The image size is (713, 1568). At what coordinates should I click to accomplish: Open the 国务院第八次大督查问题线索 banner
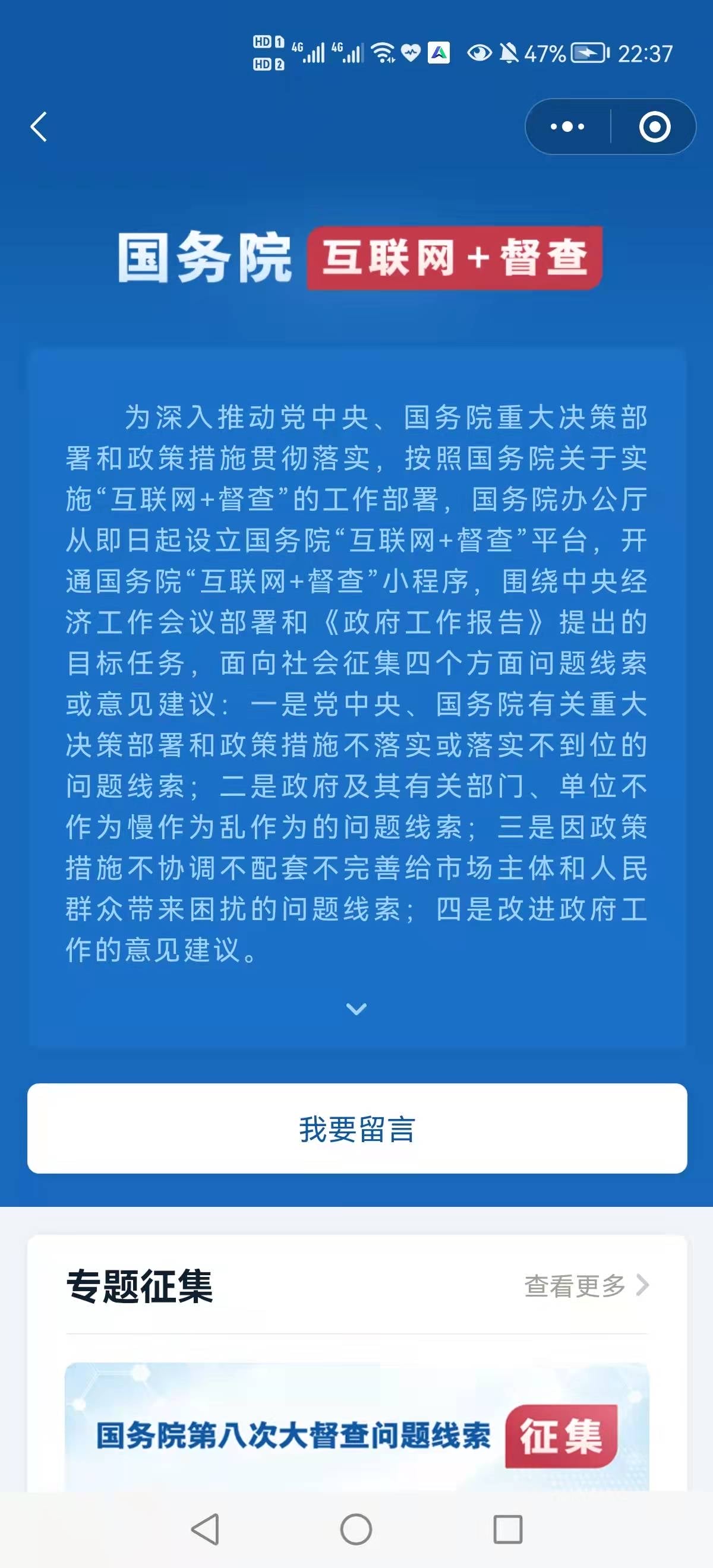tap(357, 1431)
